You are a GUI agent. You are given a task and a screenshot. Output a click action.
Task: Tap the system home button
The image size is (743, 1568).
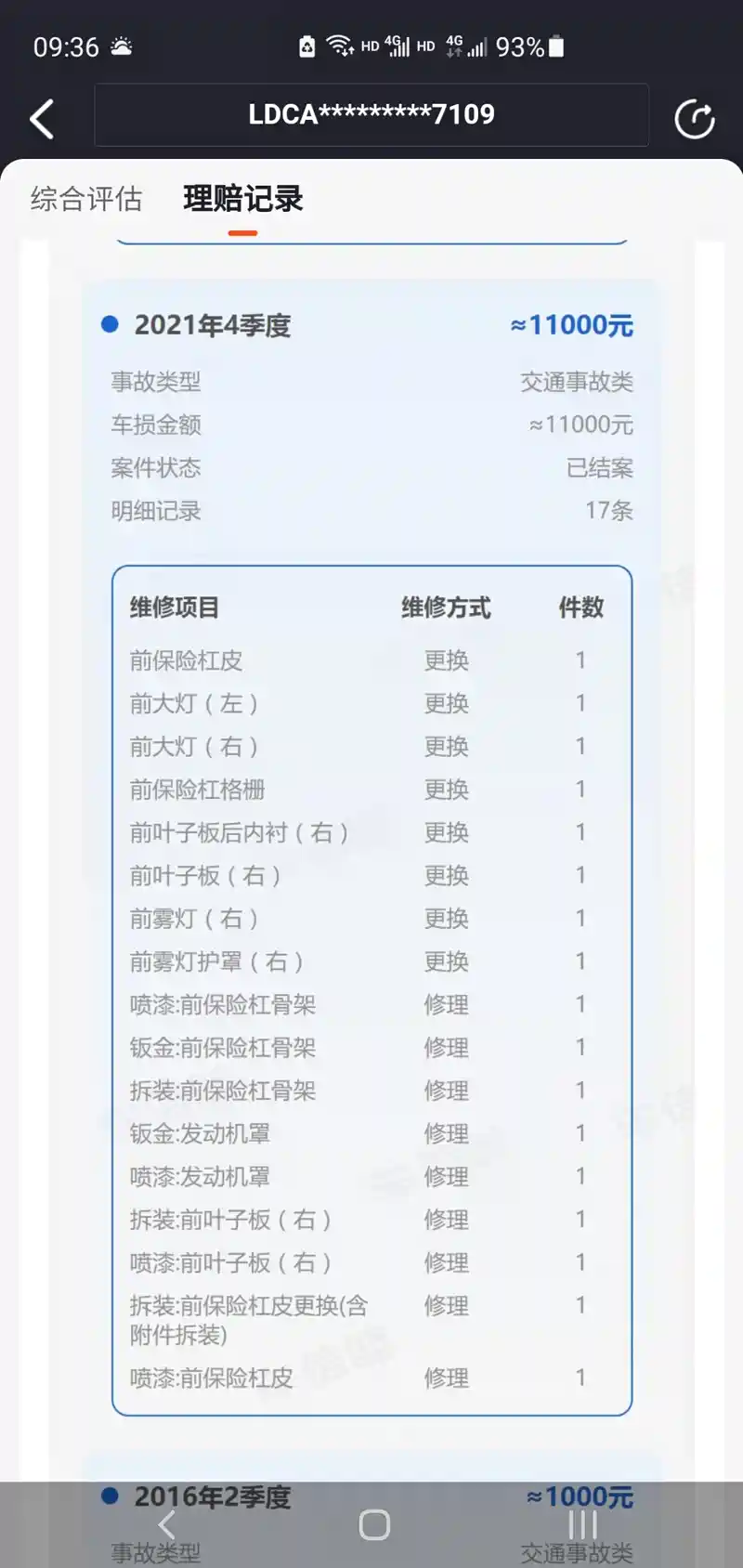tap(374, 1524)
